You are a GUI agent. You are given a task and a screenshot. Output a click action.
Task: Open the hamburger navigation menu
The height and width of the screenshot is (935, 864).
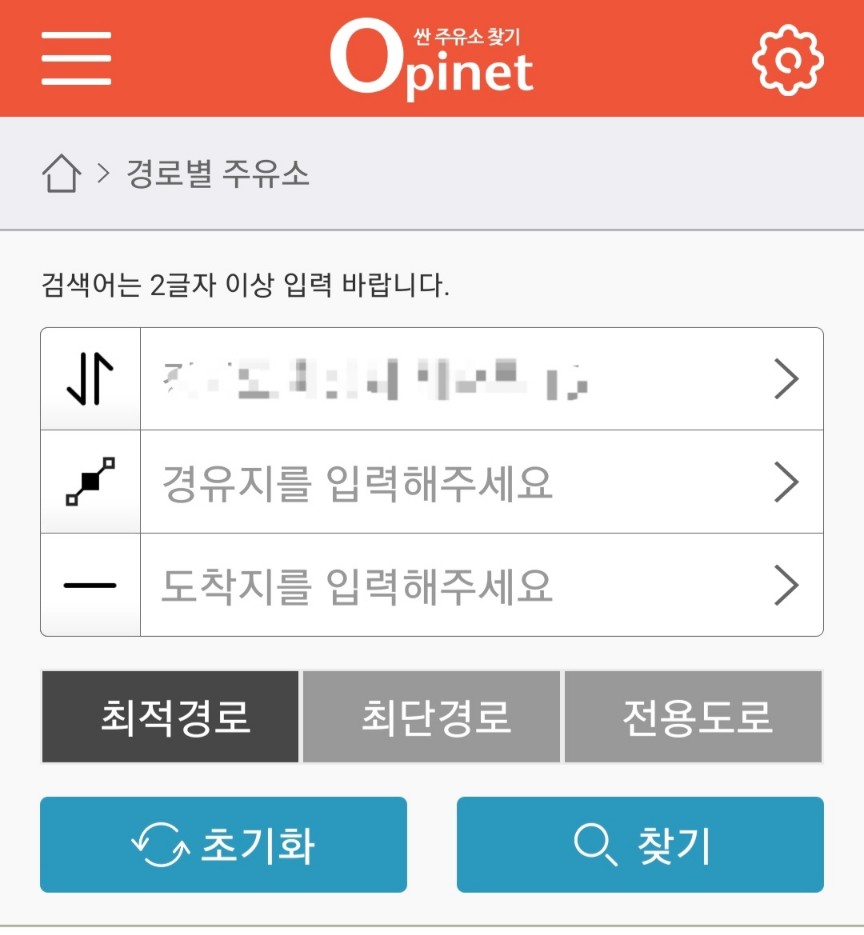(x=75, y=58)
